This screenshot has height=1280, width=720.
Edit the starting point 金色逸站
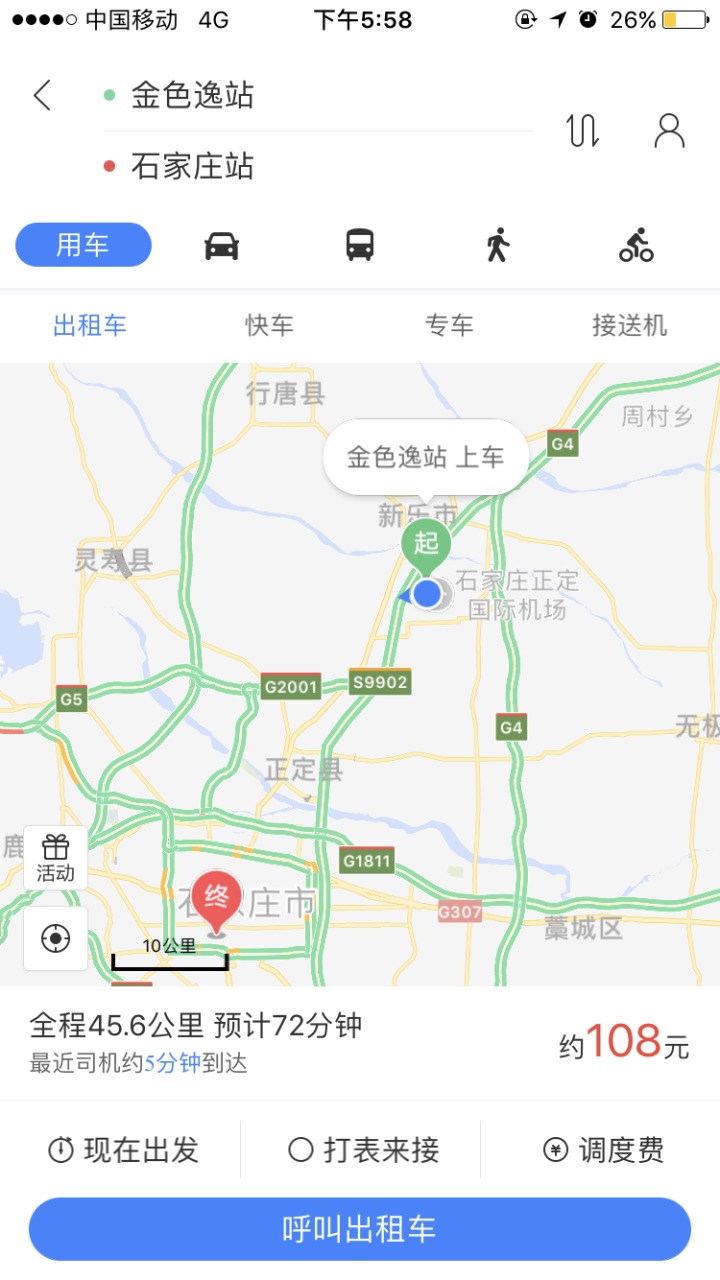pyautogui.click(x=318, y=96)
